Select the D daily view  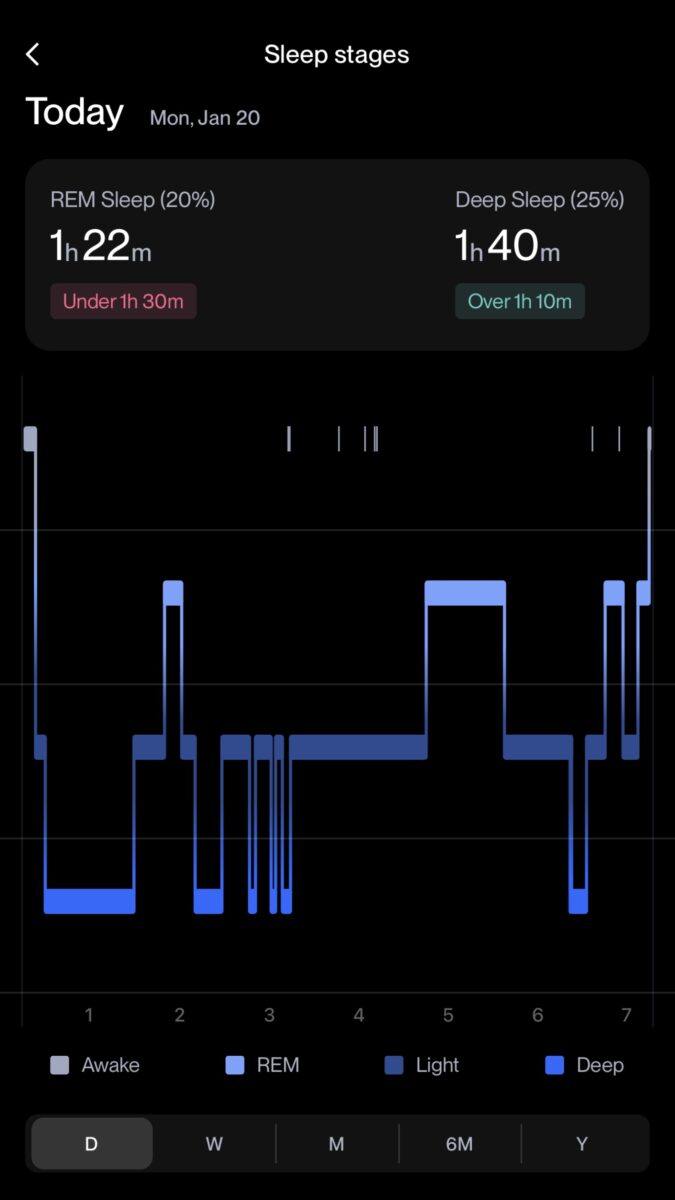[x=92, y=1143]
